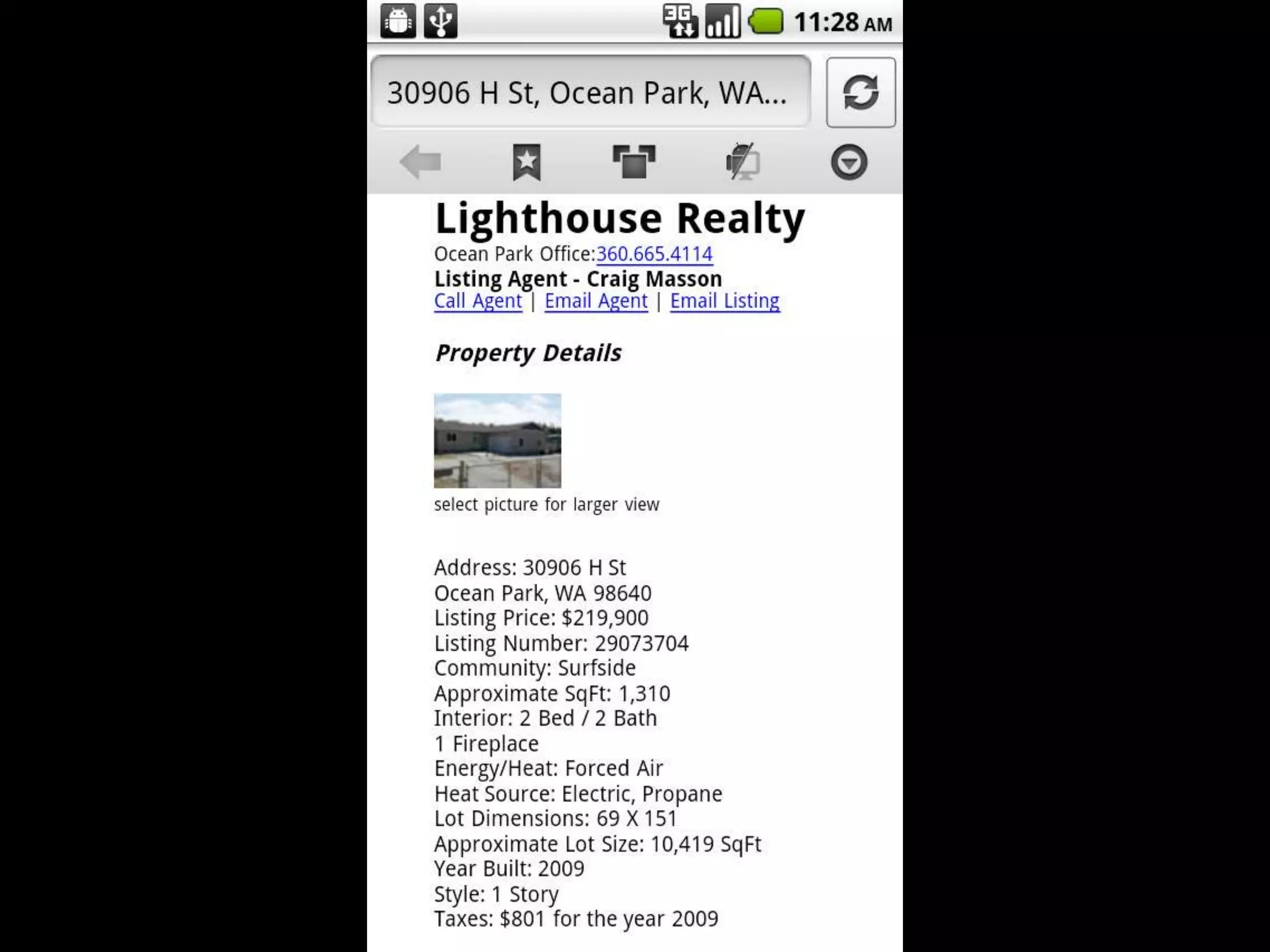Open the browser windows/tabs icon
This screenshot has width=1270, height=952.
[634, 162]
